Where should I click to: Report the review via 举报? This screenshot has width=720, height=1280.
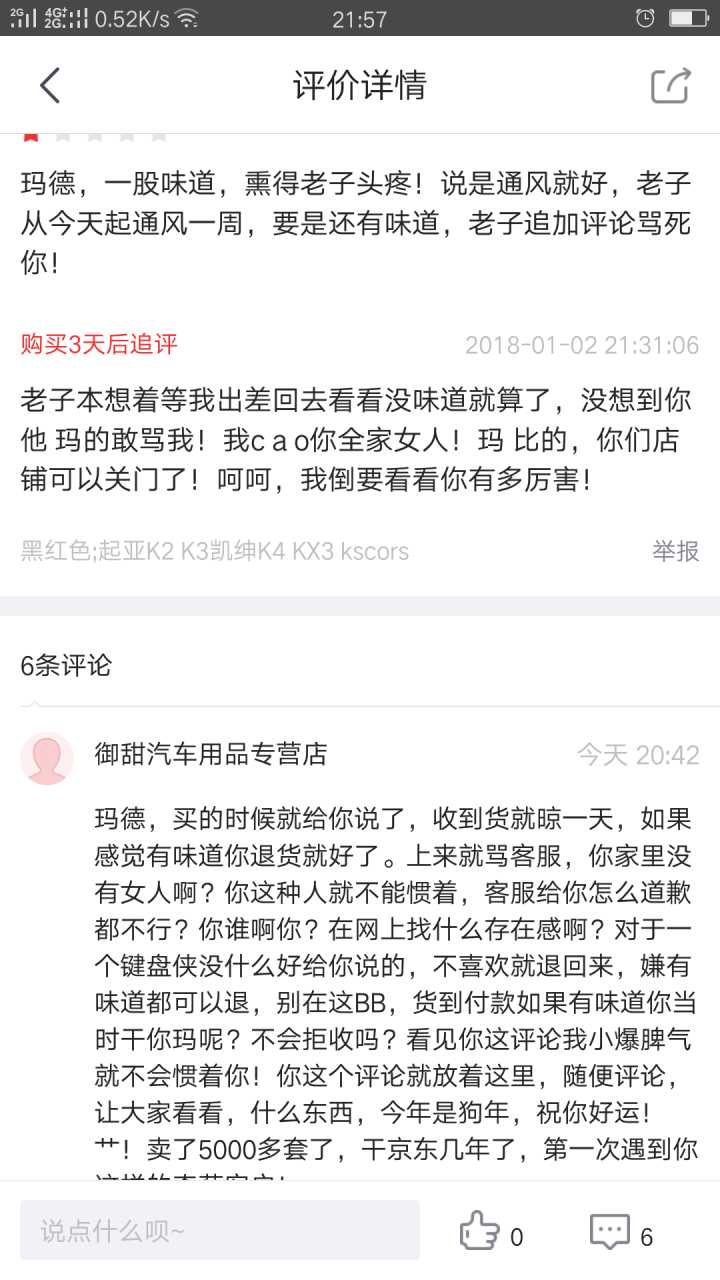click(676, 551)
